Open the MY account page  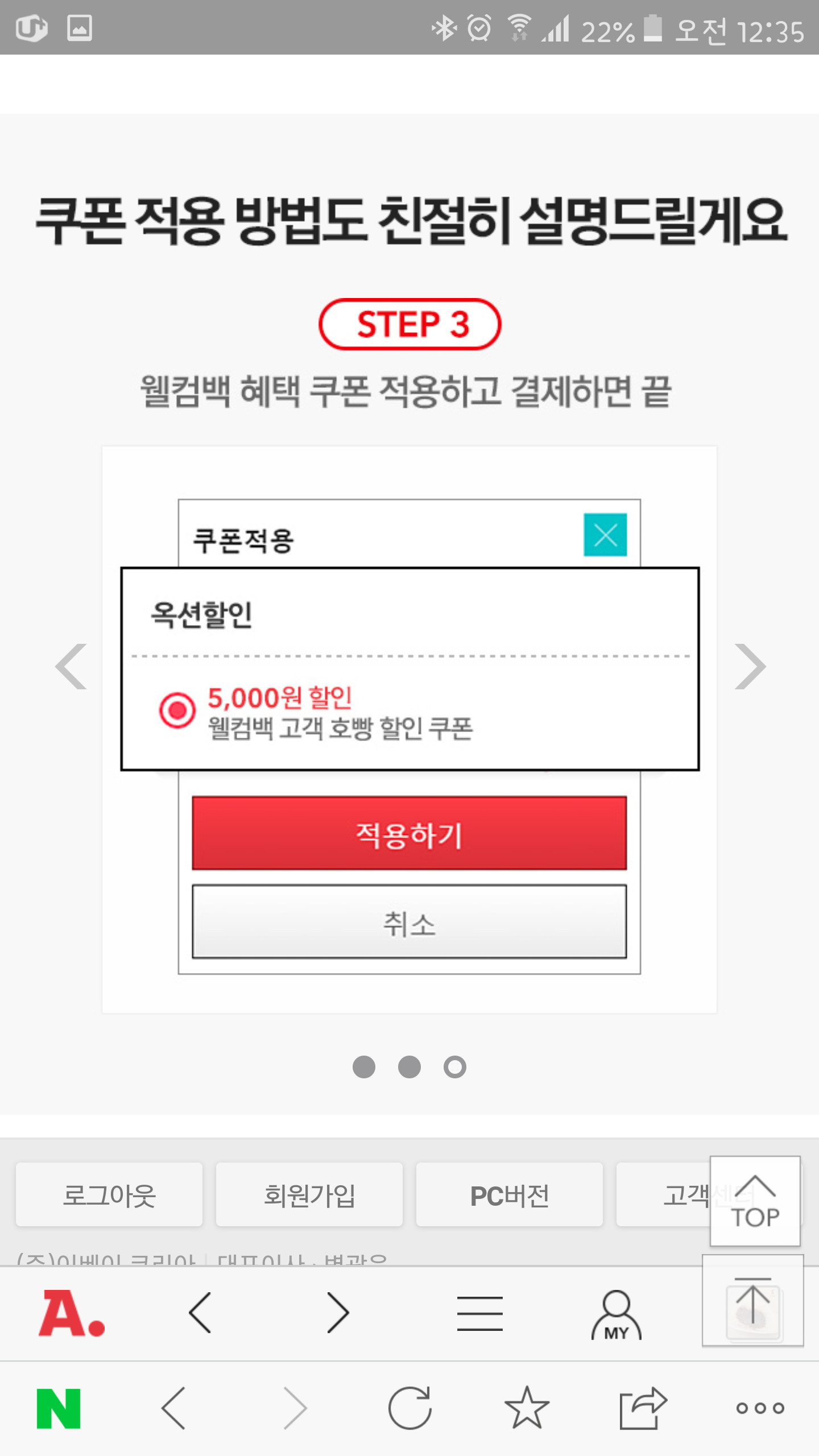coord(616,1314)
